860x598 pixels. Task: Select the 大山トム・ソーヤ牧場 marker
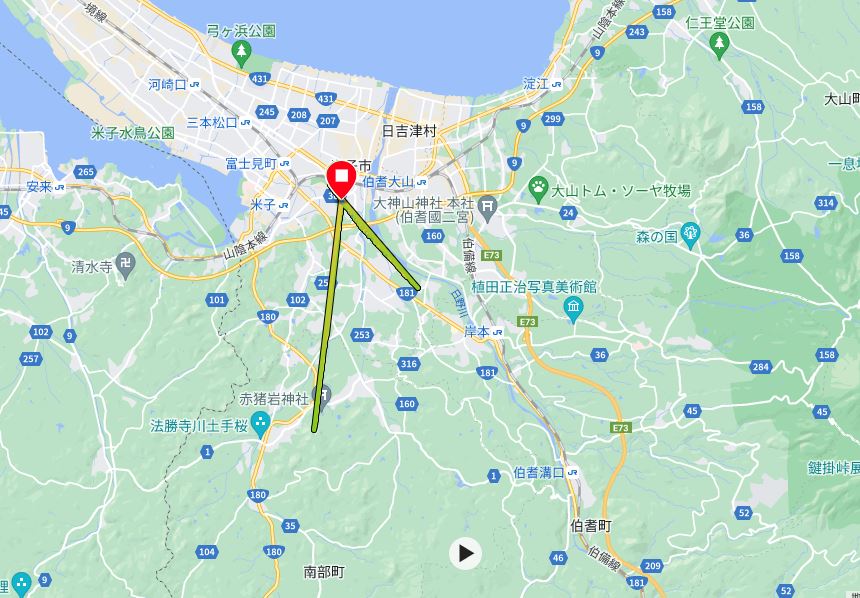point(538,187)
